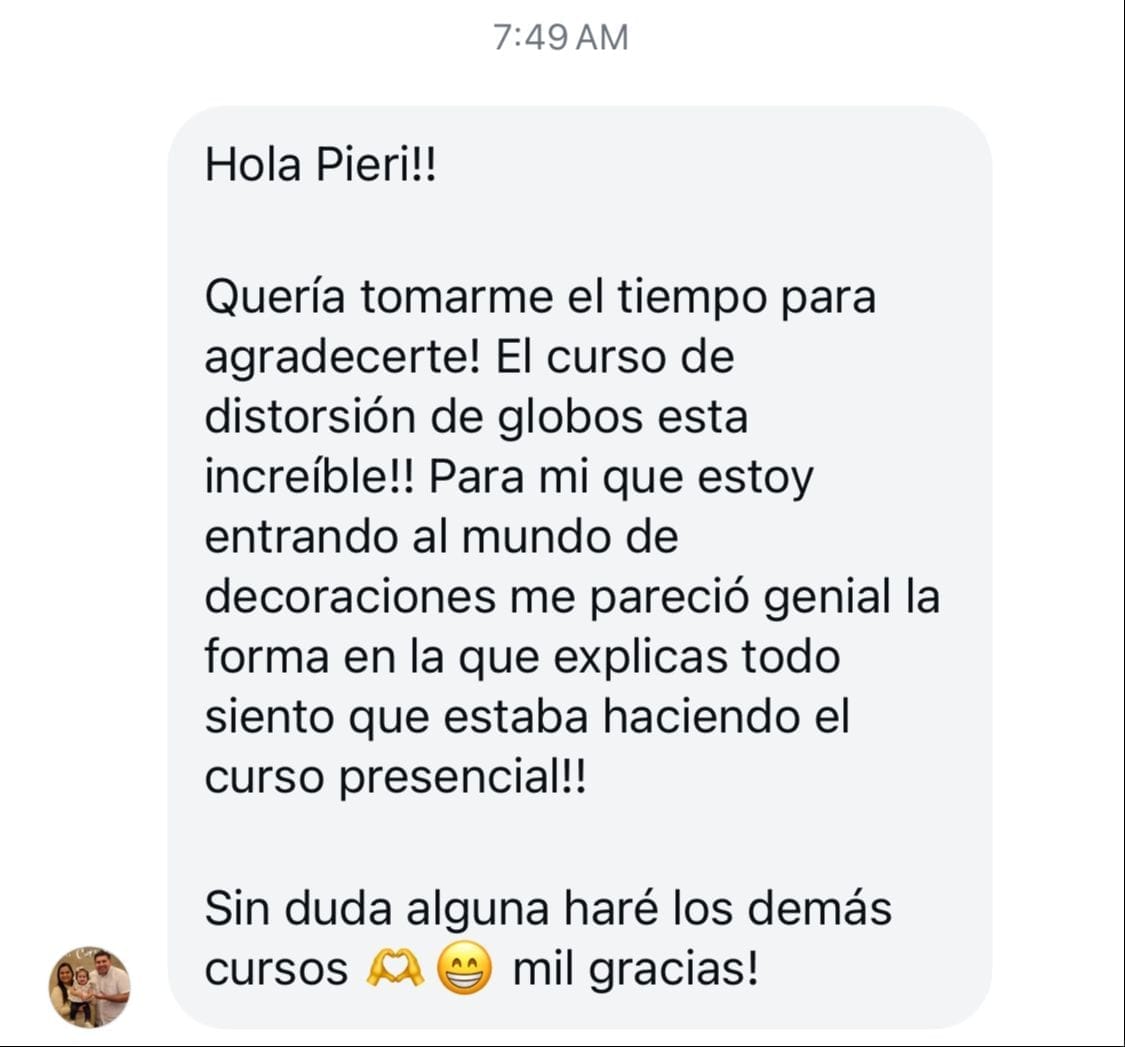Open the sender's profile photo beside the message
The width and height of the screenshot is (1125, 1047).
(89, 987)
